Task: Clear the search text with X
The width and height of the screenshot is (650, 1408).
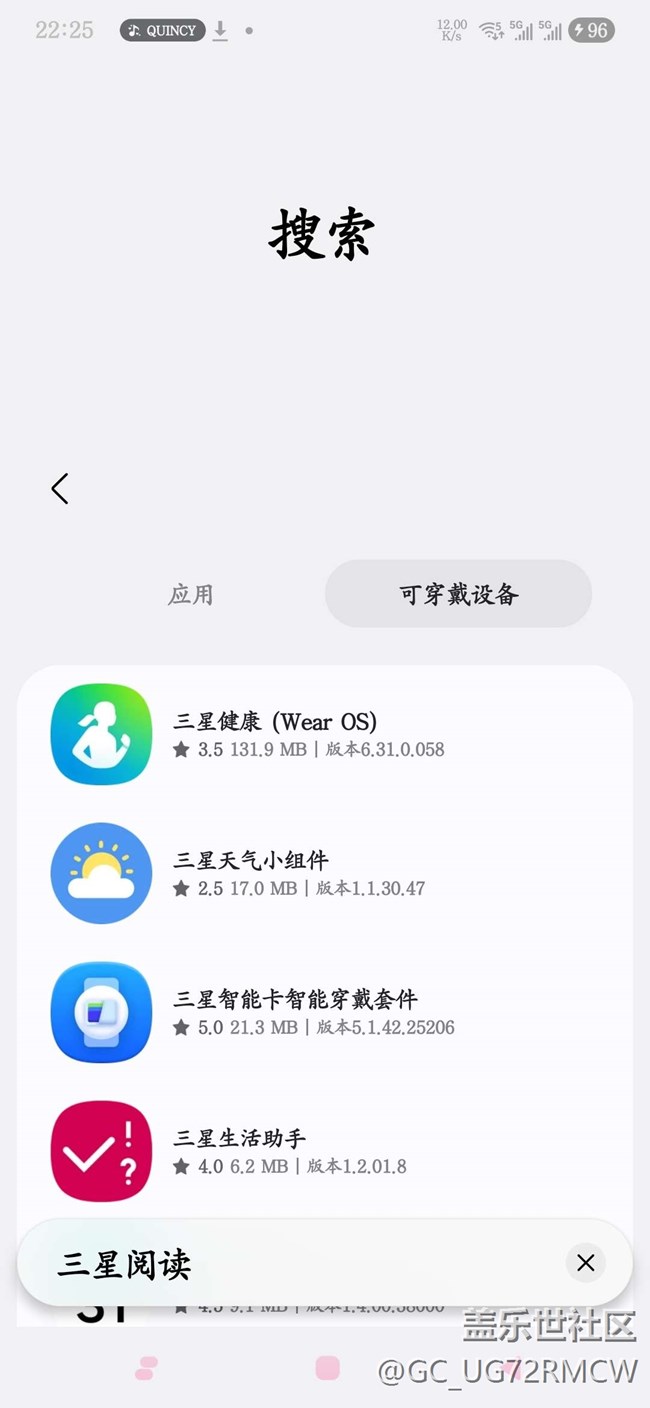Action: point(586,1263)
